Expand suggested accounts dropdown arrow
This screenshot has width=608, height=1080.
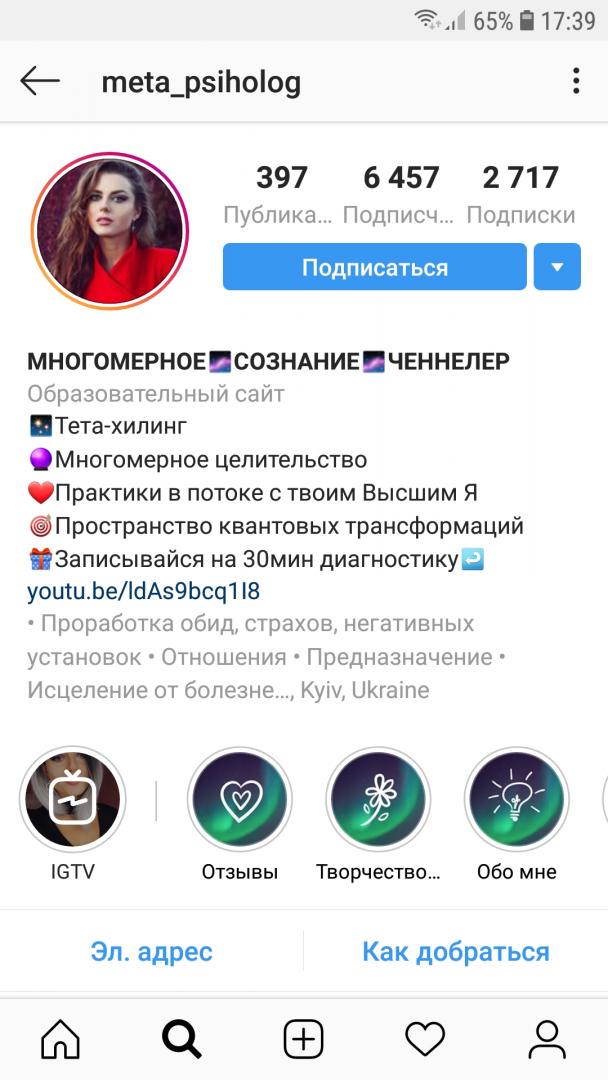[557, 267]
